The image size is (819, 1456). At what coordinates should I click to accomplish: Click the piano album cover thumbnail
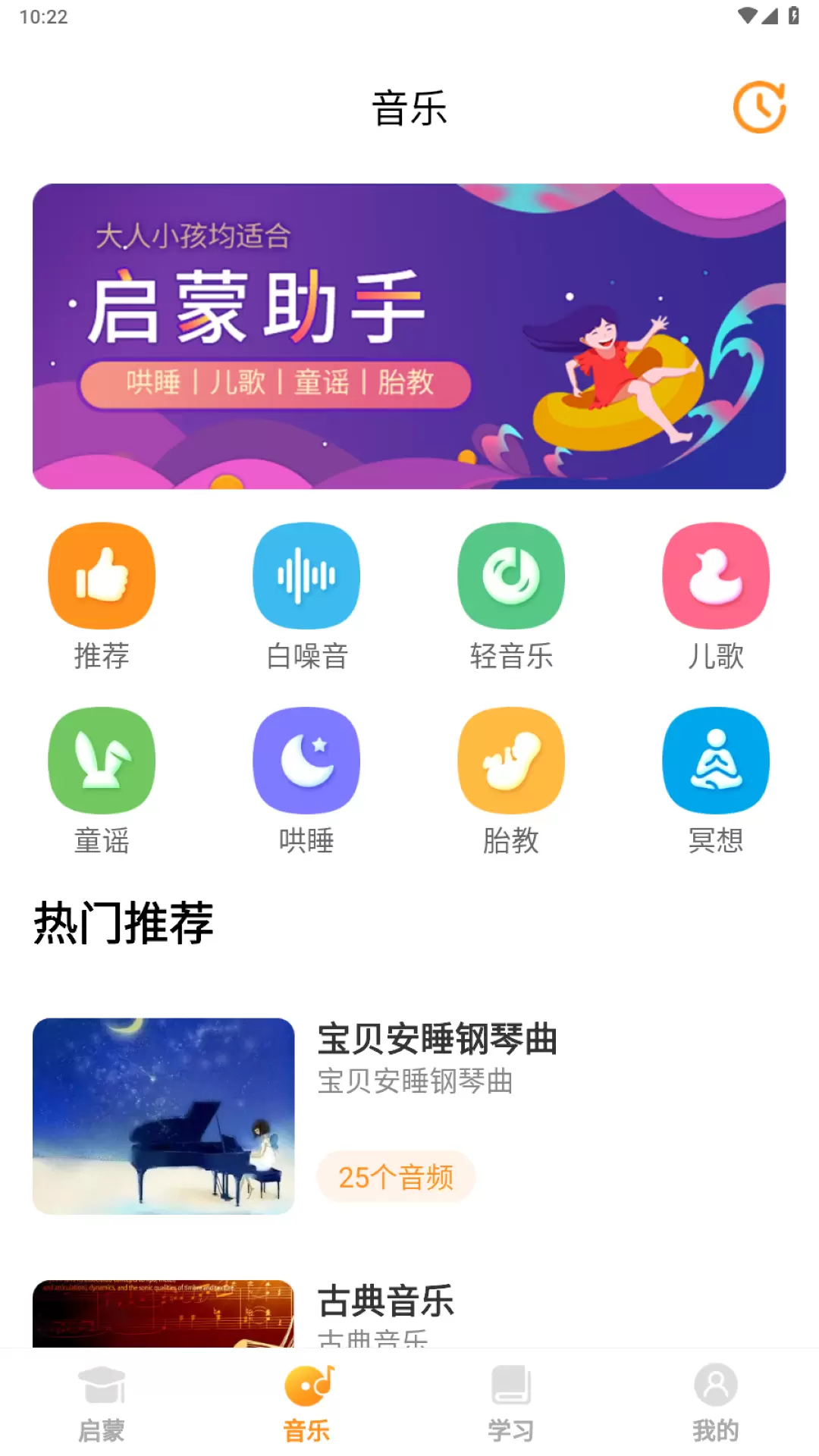click(x=165, y=1116)
